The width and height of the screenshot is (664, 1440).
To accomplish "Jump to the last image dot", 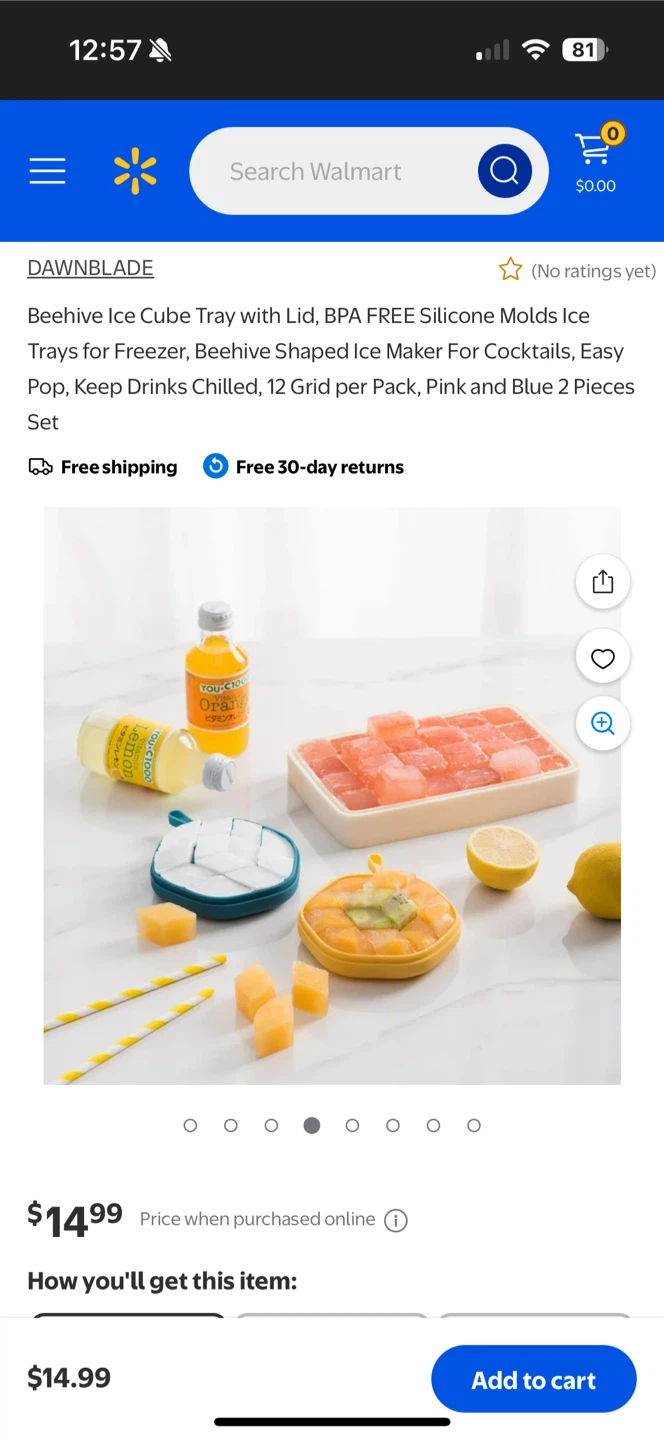I will click(474, 1125).
